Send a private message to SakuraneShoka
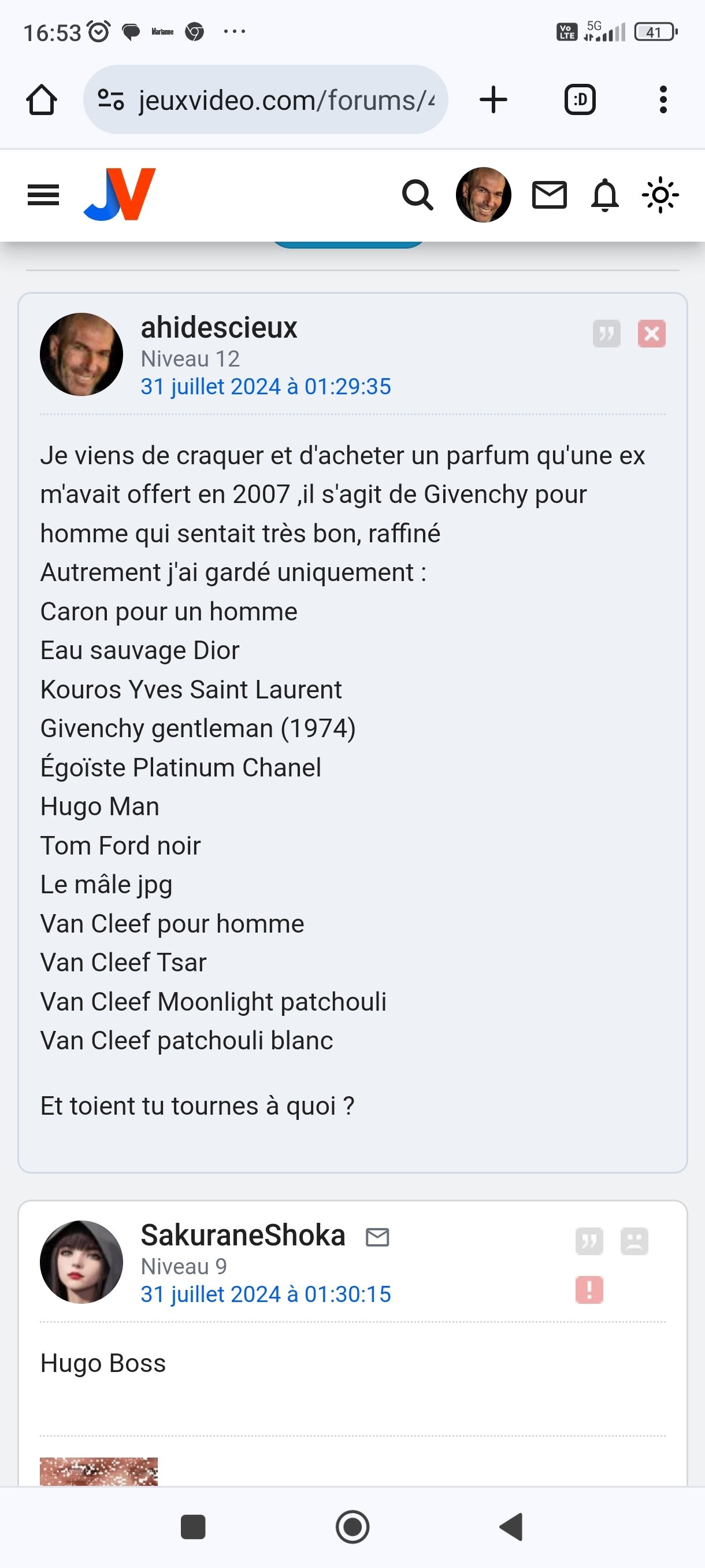This screenshot has height=1568, width=705. 377,1237
